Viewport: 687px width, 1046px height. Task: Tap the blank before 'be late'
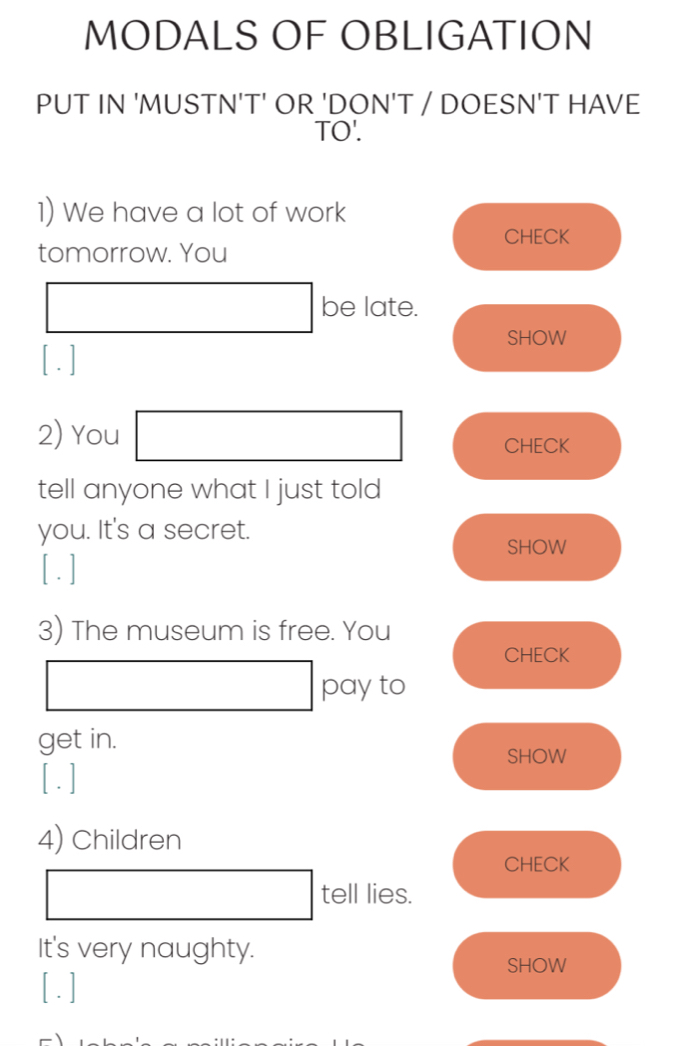point(179,308)
